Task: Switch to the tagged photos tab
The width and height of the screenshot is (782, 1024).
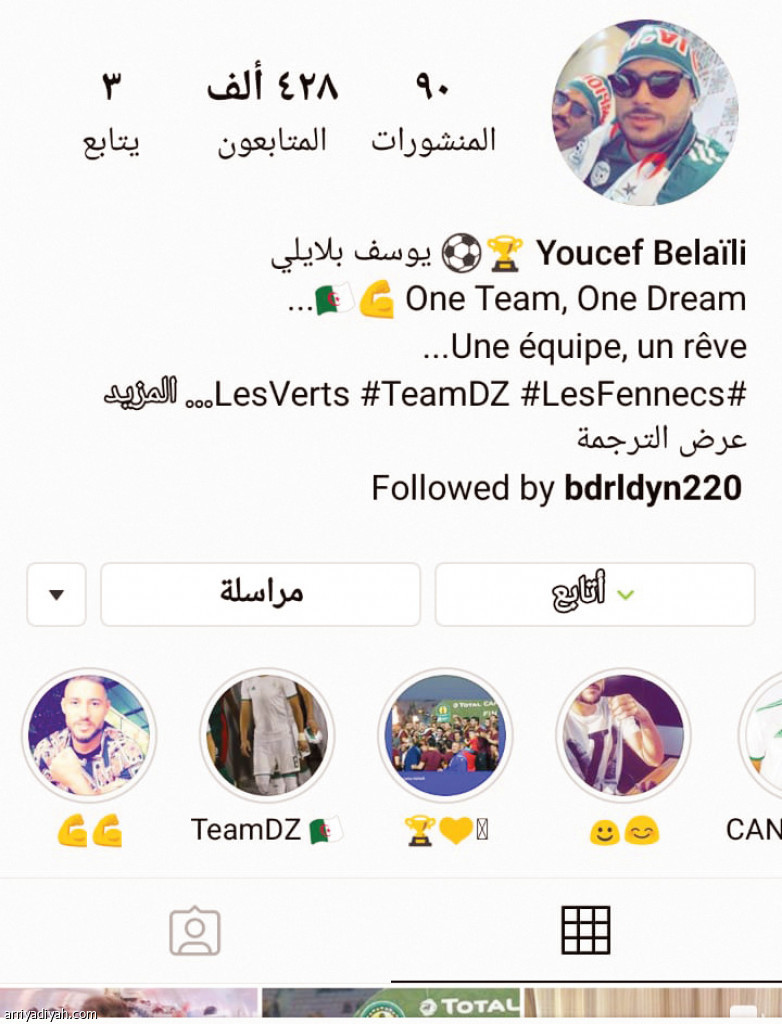Action: (195, 931)
